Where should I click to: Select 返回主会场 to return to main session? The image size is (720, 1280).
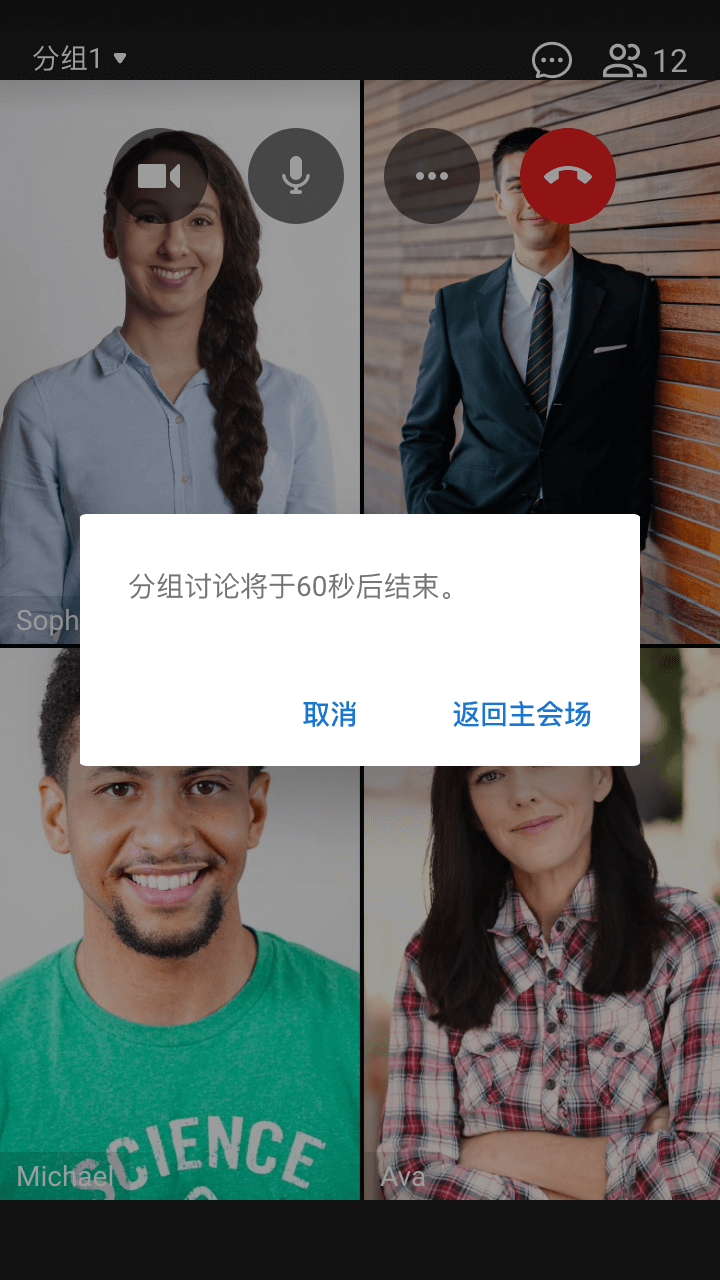(521, 715)
